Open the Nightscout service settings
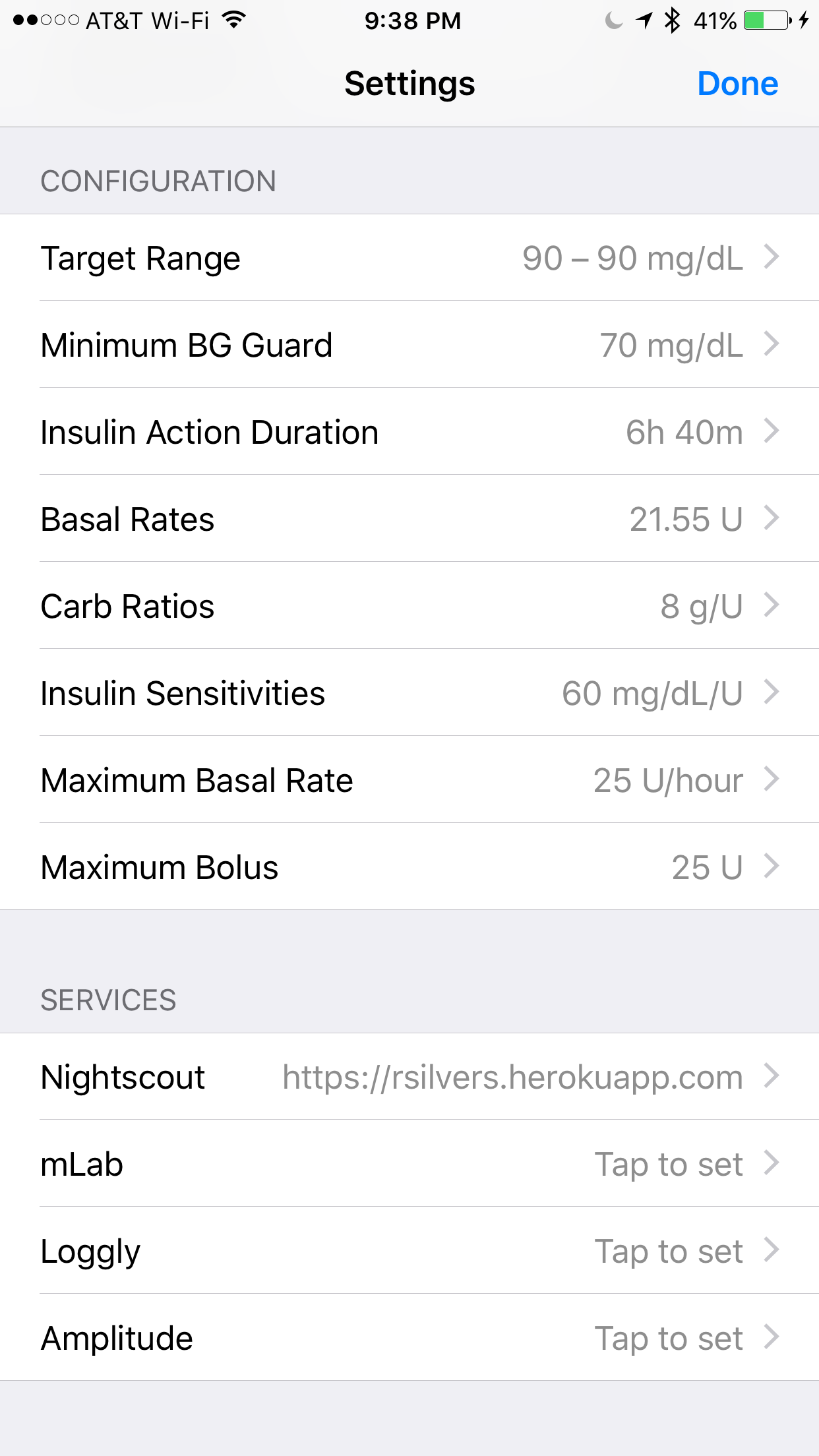This screenshot has height=1456, width=819. click(409, 1077)
